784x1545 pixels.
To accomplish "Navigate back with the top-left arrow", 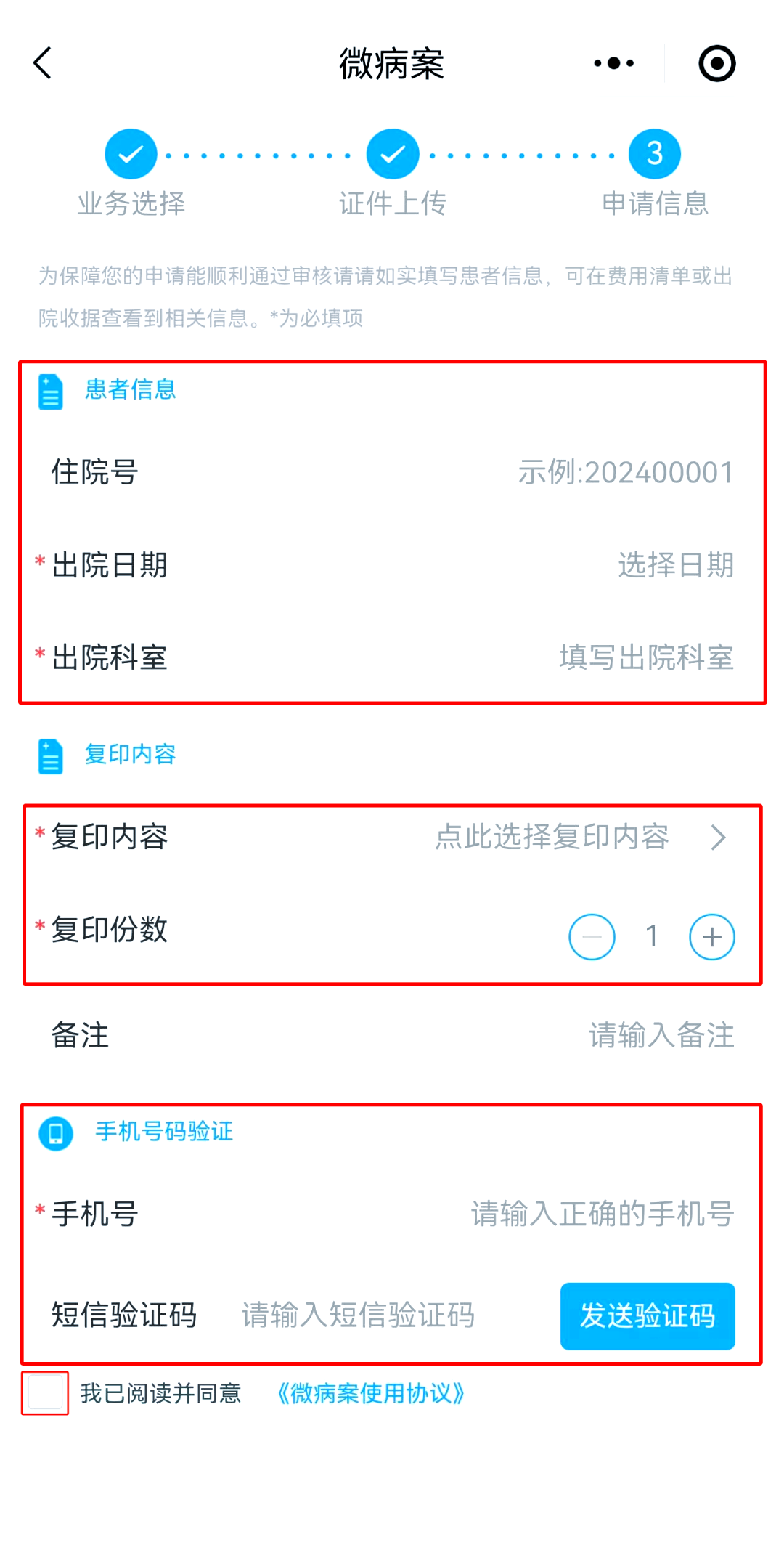I will pyautogui.click(x=41, y=63).
